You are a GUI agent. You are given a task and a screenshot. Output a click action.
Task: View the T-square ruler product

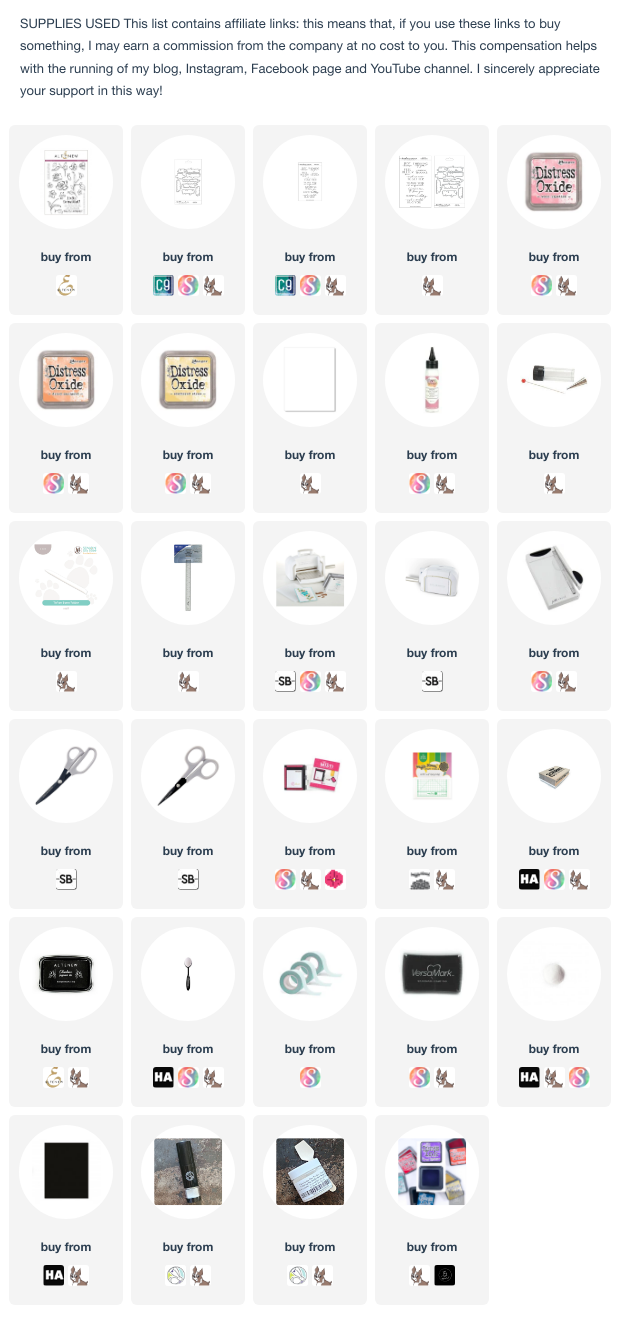tap(188, 578)
